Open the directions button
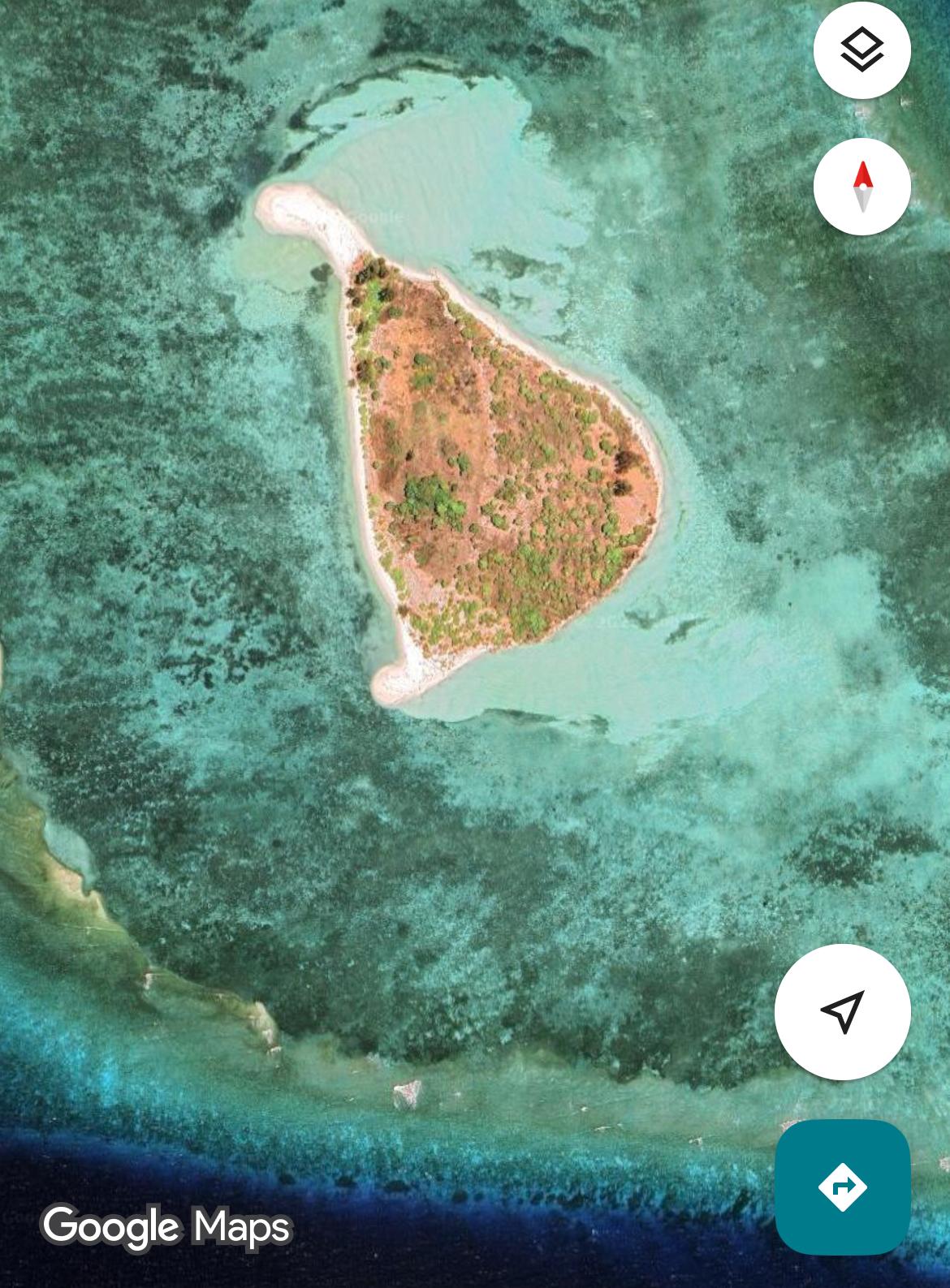 pos(842,1187)
